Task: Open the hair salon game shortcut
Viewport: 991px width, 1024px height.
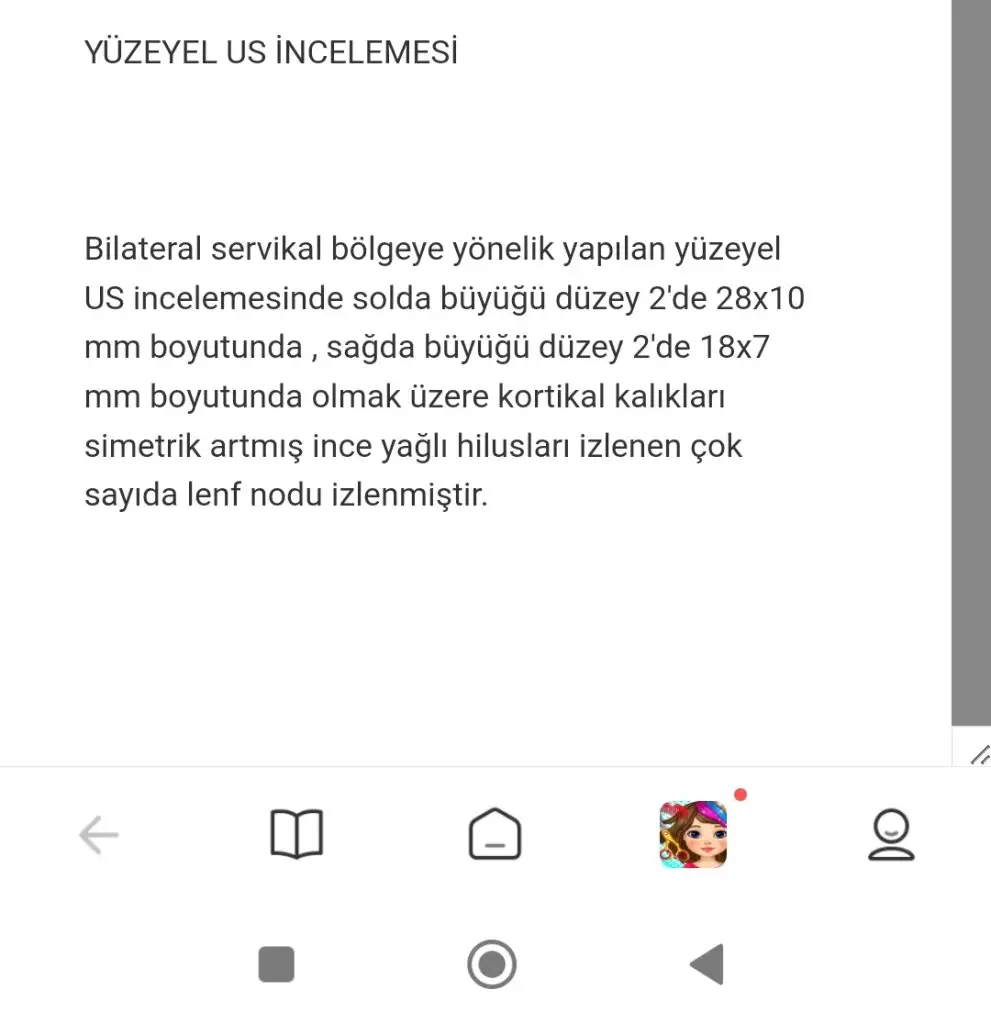Action: coord(693,834)
